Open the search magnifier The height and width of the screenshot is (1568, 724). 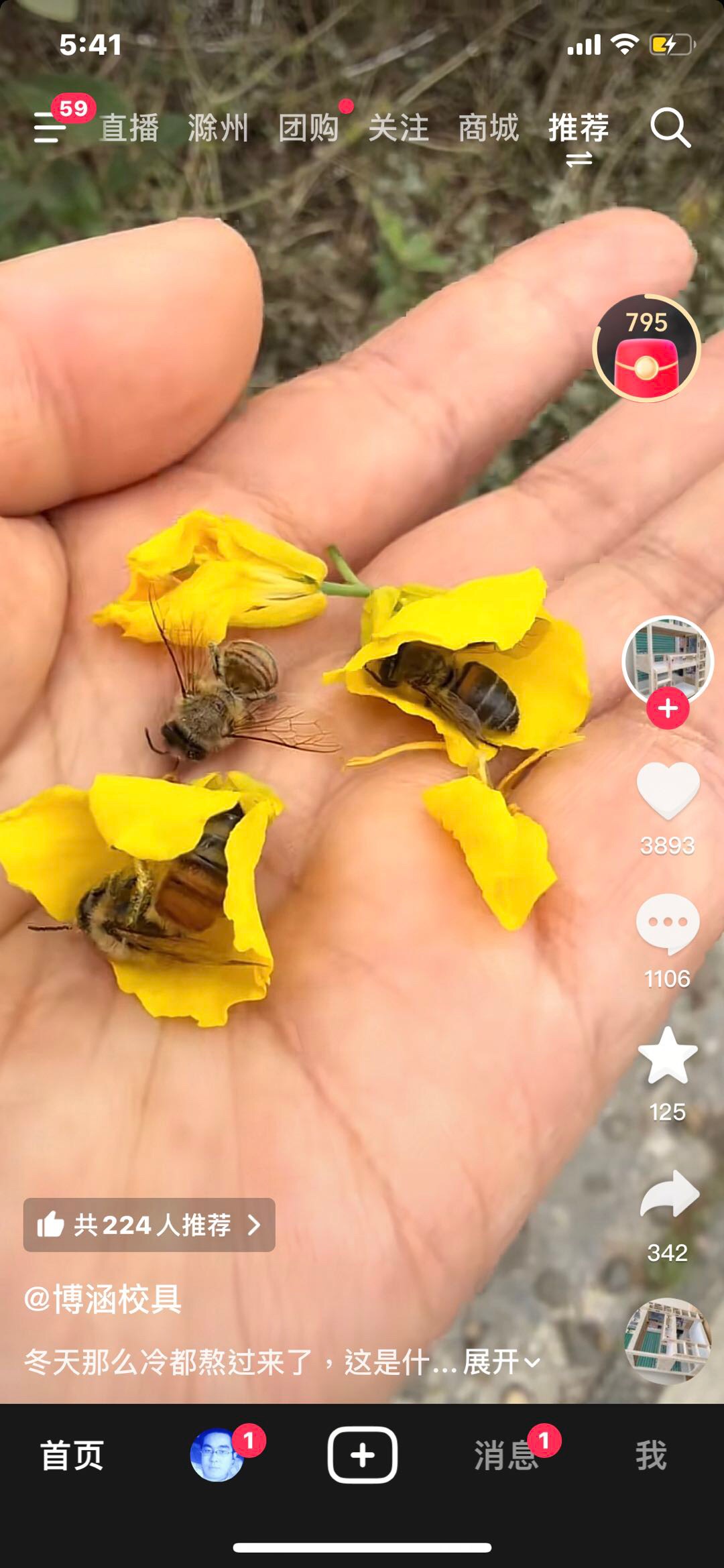(670, 127)
